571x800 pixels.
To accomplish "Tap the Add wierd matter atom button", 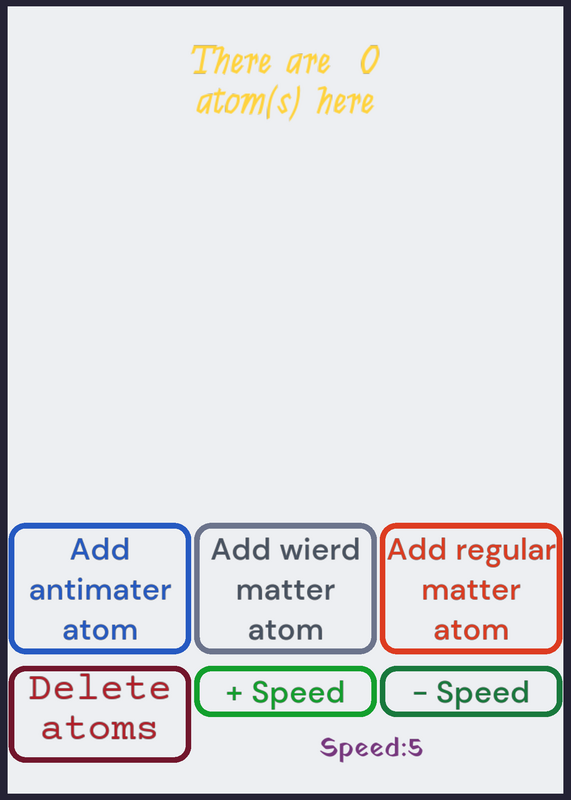I will (285, 588).
